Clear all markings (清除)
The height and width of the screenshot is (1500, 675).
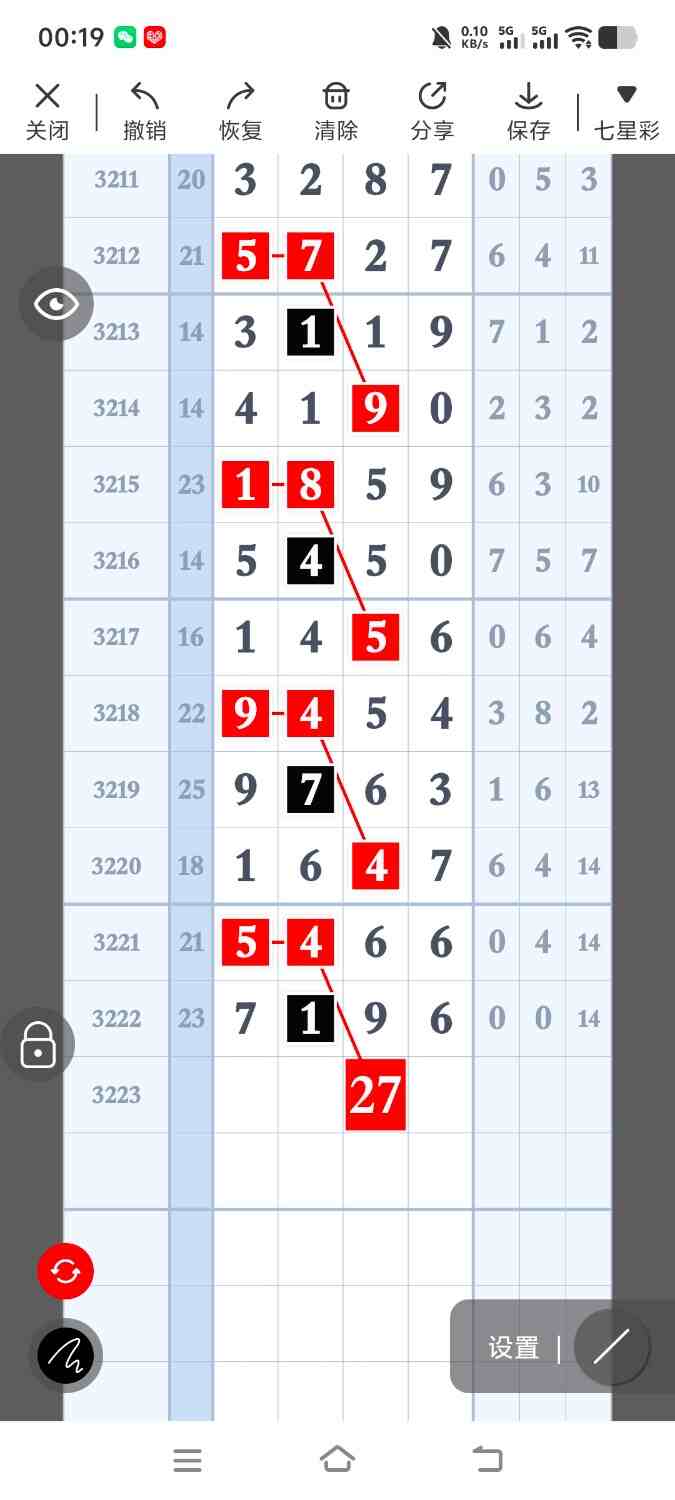pyautogui.click(x=336, y=112)
